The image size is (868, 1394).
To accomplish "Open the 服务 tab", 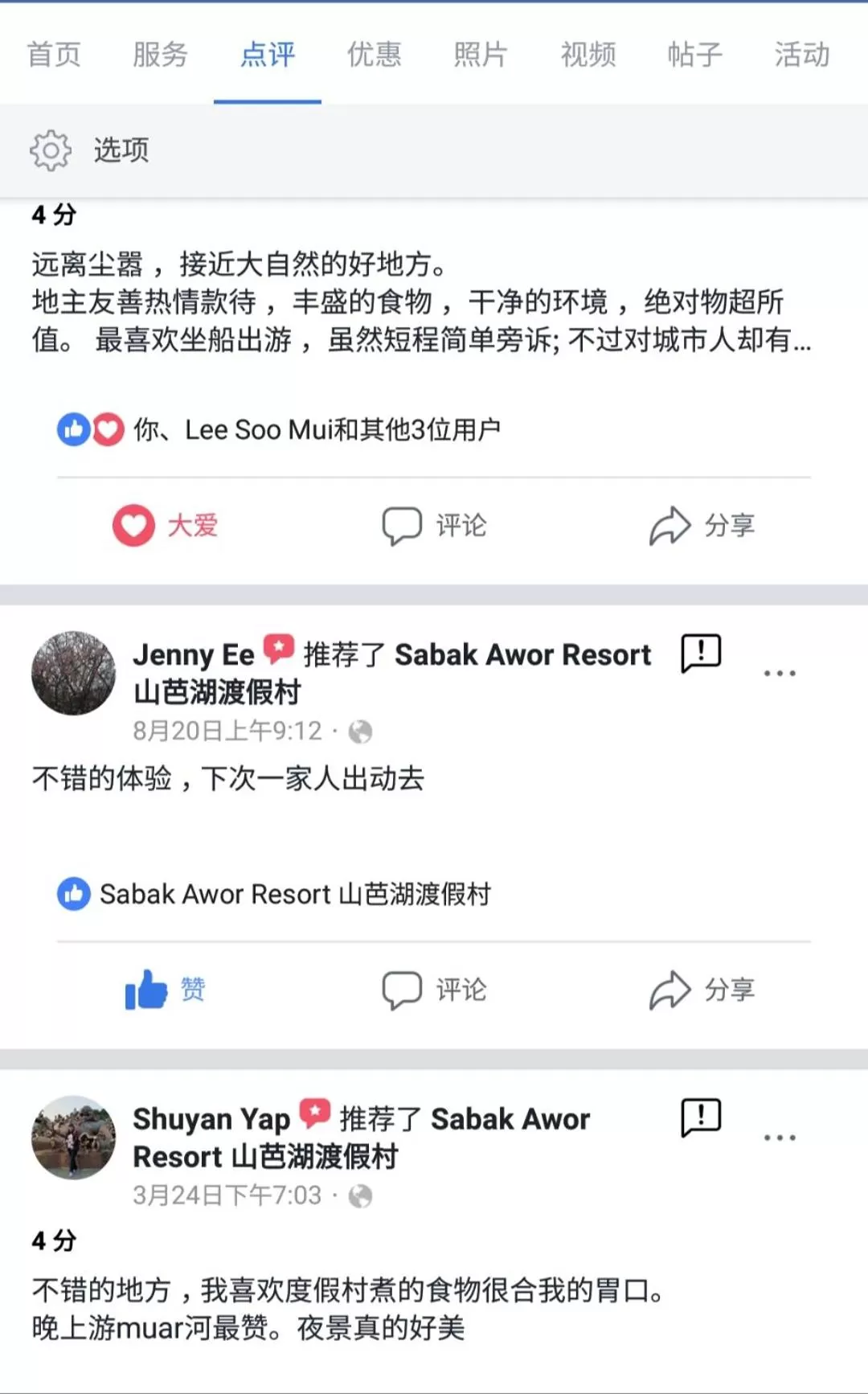I will [160, 55].
